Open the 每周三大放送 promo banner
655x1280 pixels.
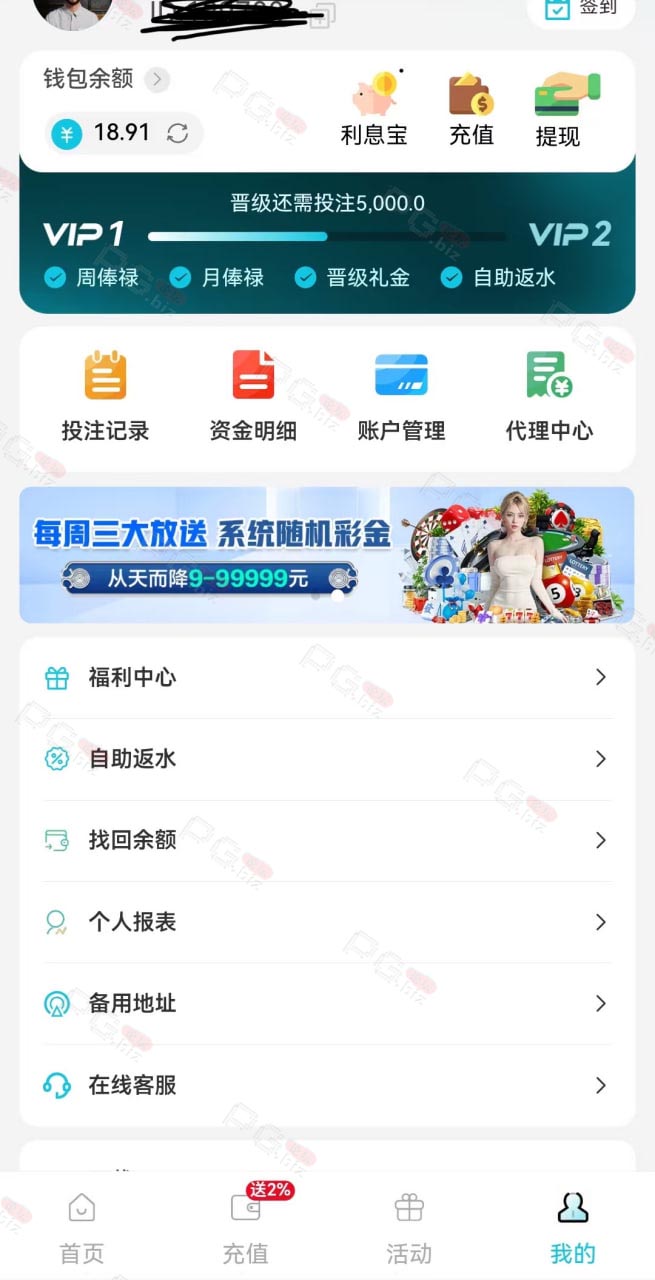pyautogui.click(x=327, y=555)
